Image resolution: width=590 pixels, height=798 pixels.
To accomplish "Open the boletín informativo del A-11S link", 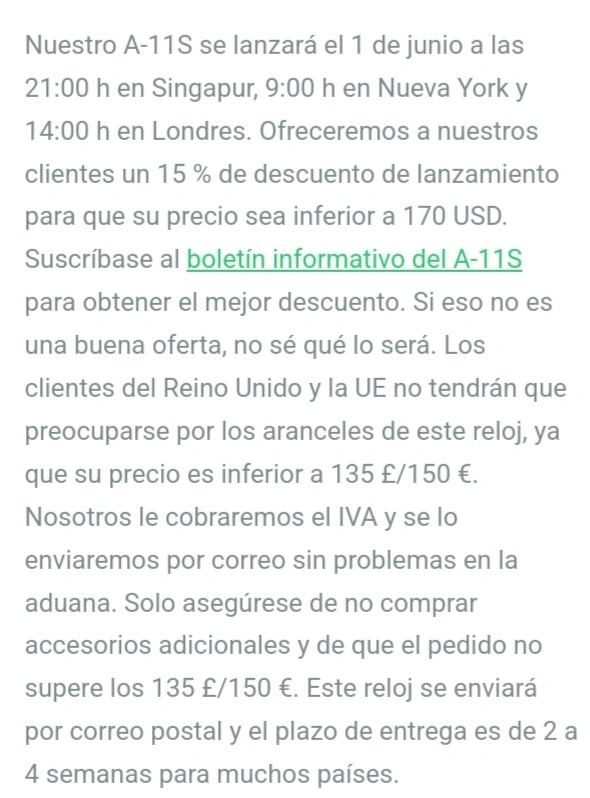I will coord(354,259).
